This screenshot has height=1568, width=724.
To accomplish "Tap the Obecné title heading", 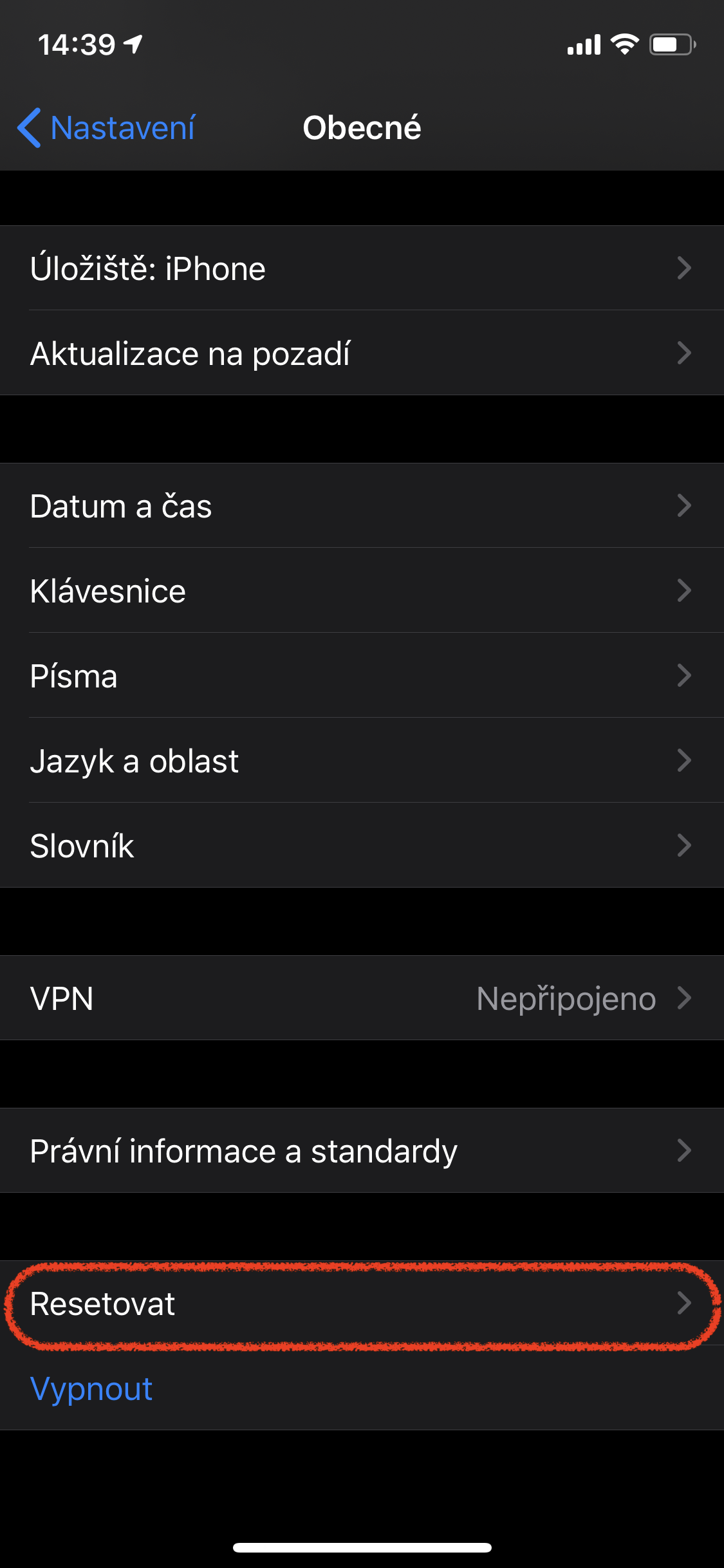I will tap(362, 128).
